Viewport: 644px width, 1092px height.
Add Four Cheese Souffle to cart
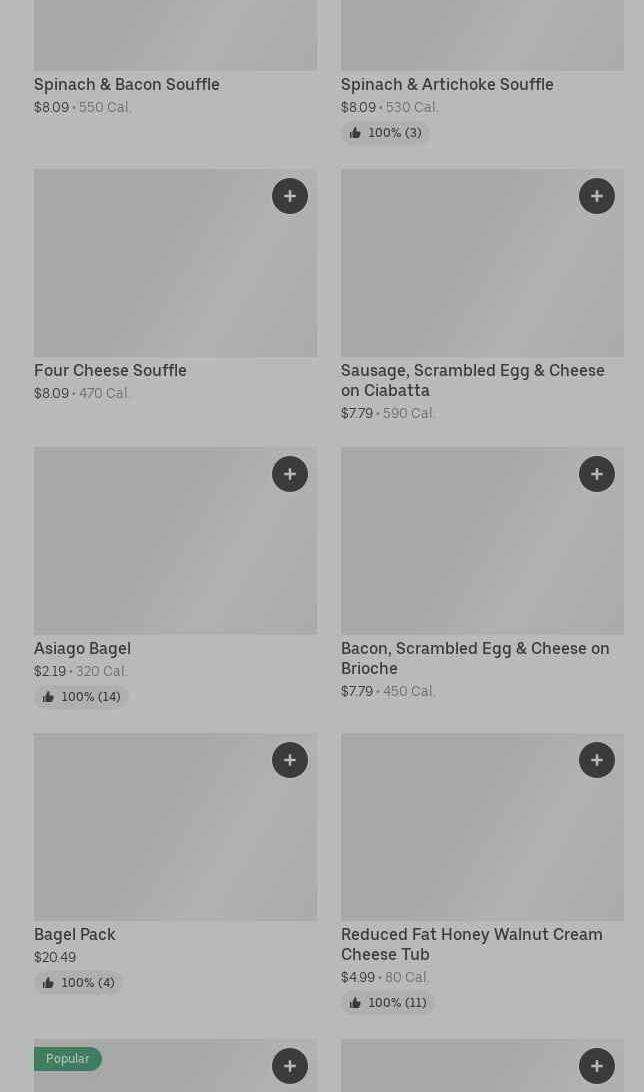tap(290, 196)
